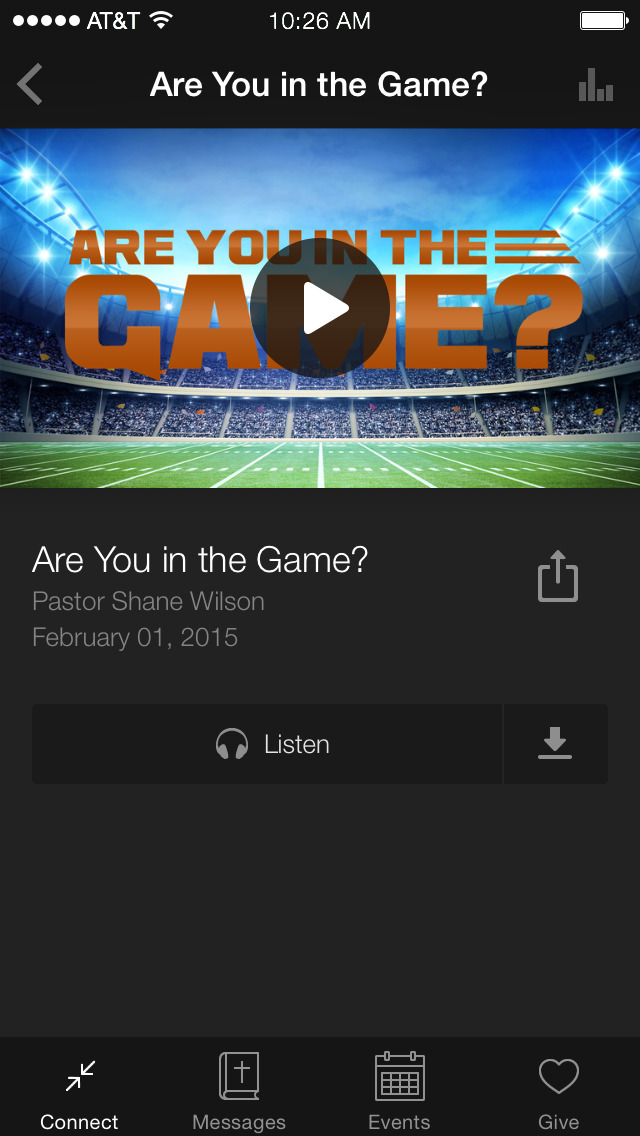The height and width of the screenshot is (1136, 640).
Task: Play the Are You in the Game video
Action: (320, 308)
